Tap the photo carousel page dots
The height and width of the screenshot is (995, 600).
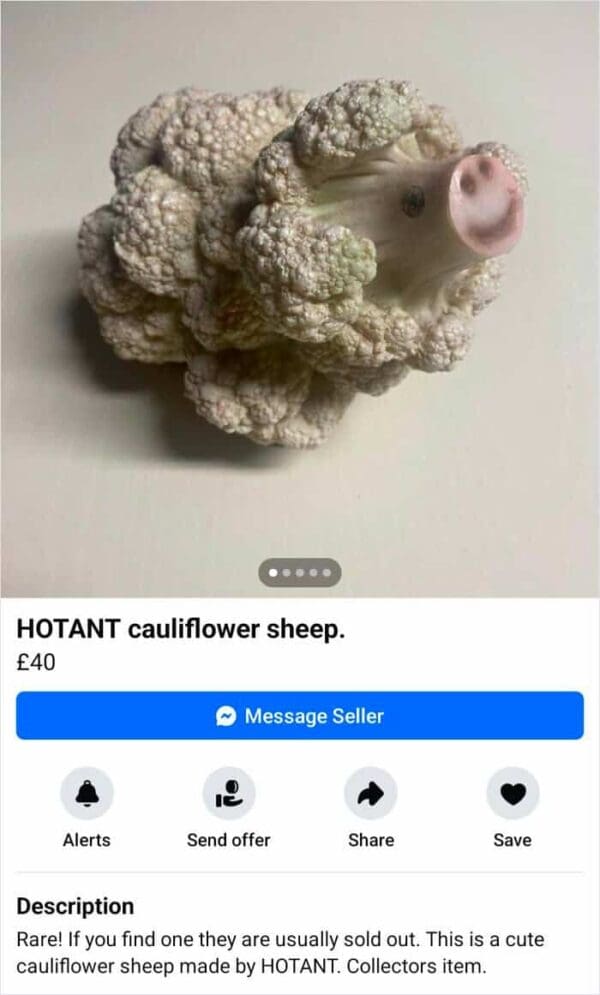tap(300, 573)
